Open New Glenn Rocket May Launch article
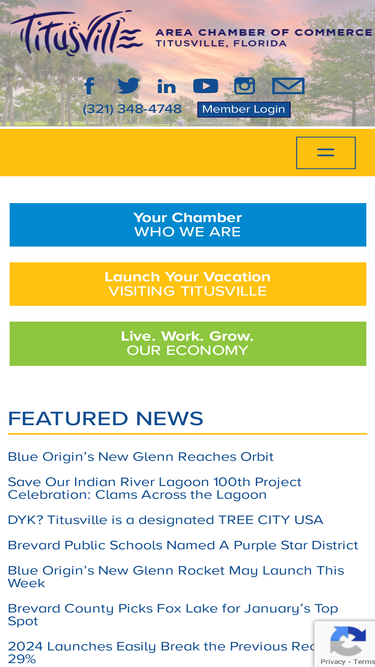Image resolution: width=375 pixels, height=667 pixels. point(176,577)
